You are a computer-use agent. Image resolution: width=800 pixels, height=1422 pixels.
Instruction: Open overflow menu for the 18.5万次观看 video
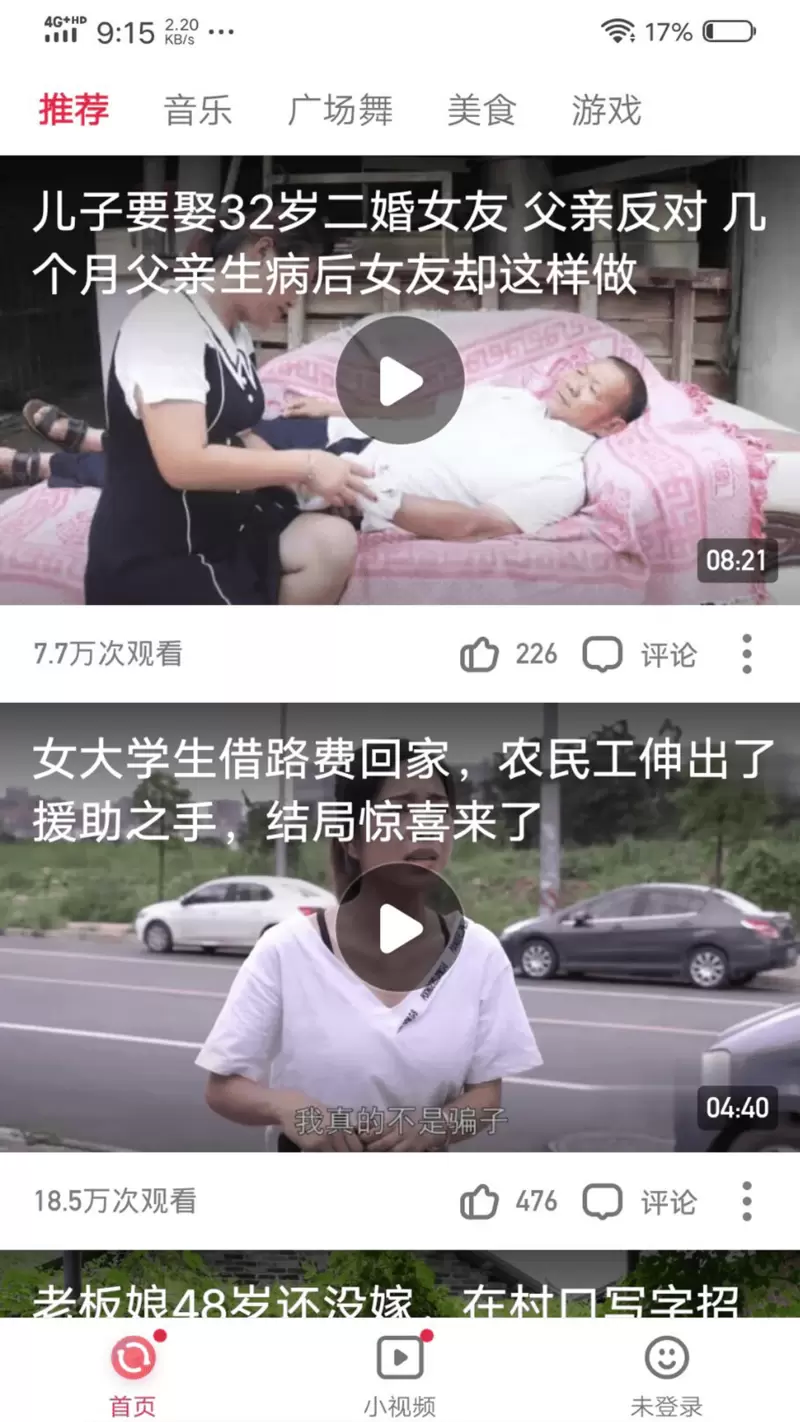click(746, 1201)
